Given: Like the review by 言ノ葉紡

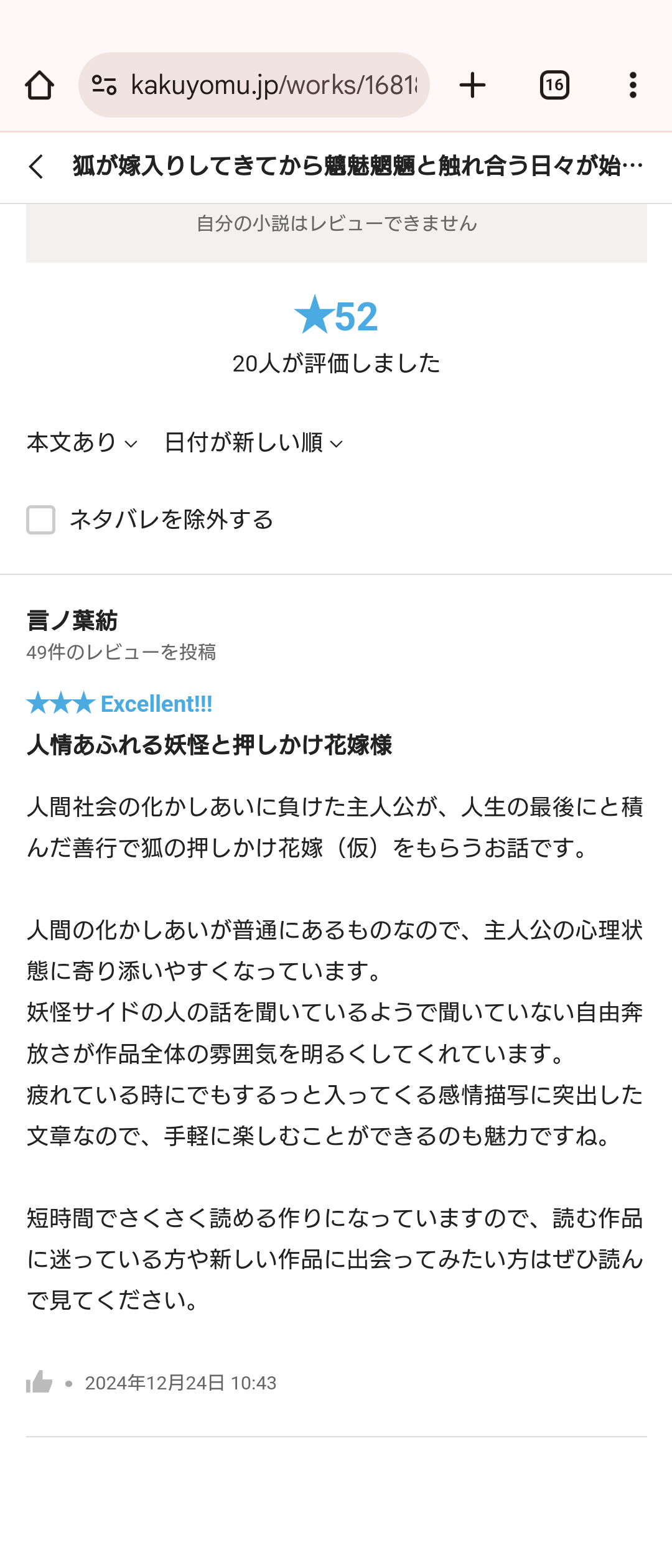Looking at the screenshot, I should (39, 1383).
